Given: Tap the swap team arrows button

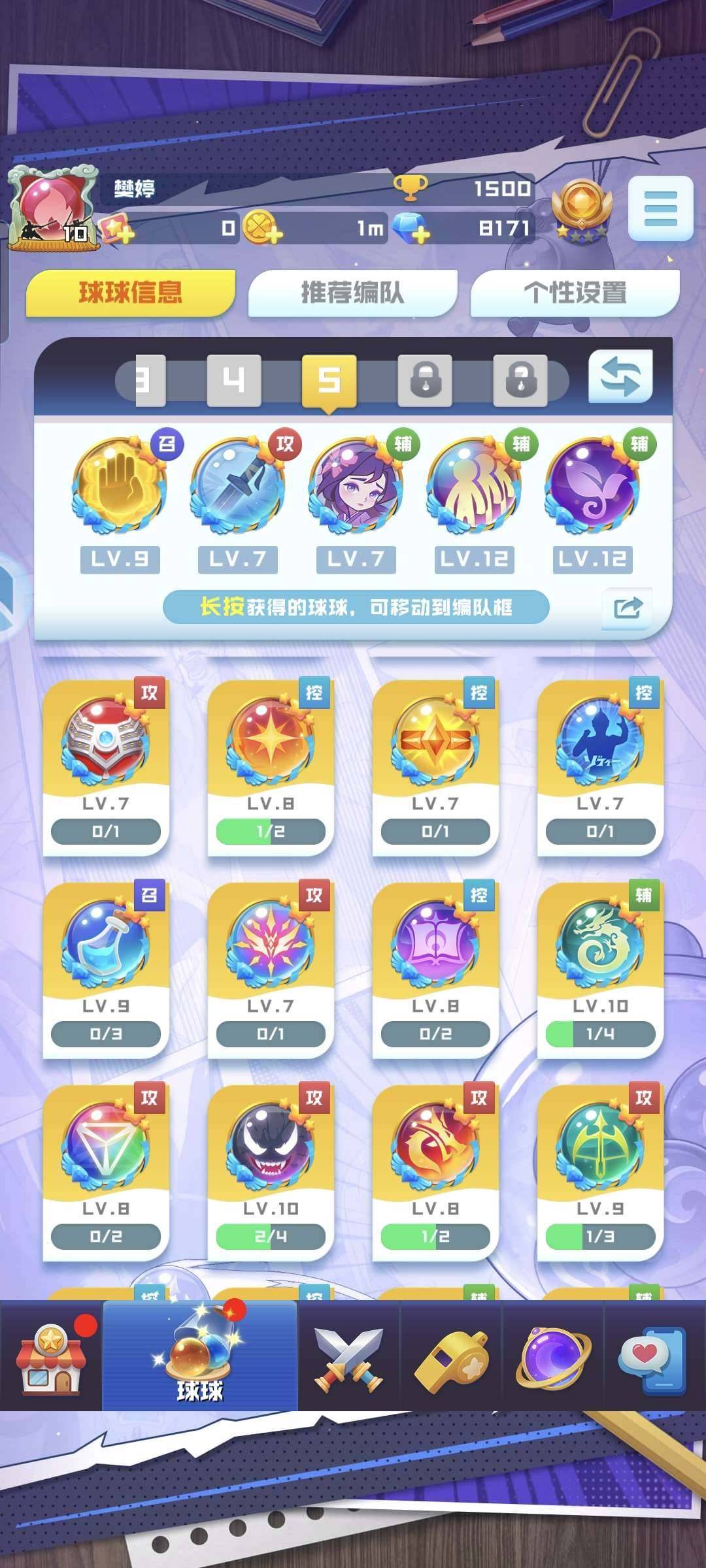Looking at the screenshot, I should pyautogui.click(x=620, y=377).
